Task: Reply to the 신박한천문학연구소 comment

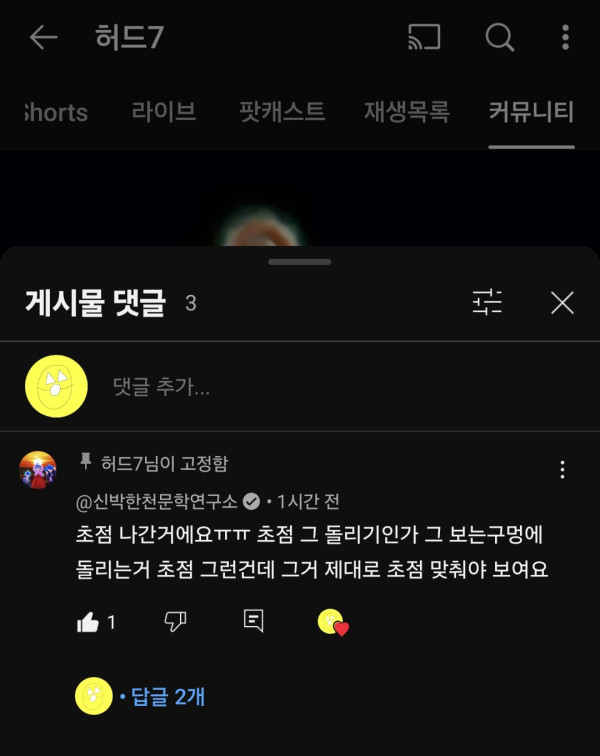Action: click(254, 622)
